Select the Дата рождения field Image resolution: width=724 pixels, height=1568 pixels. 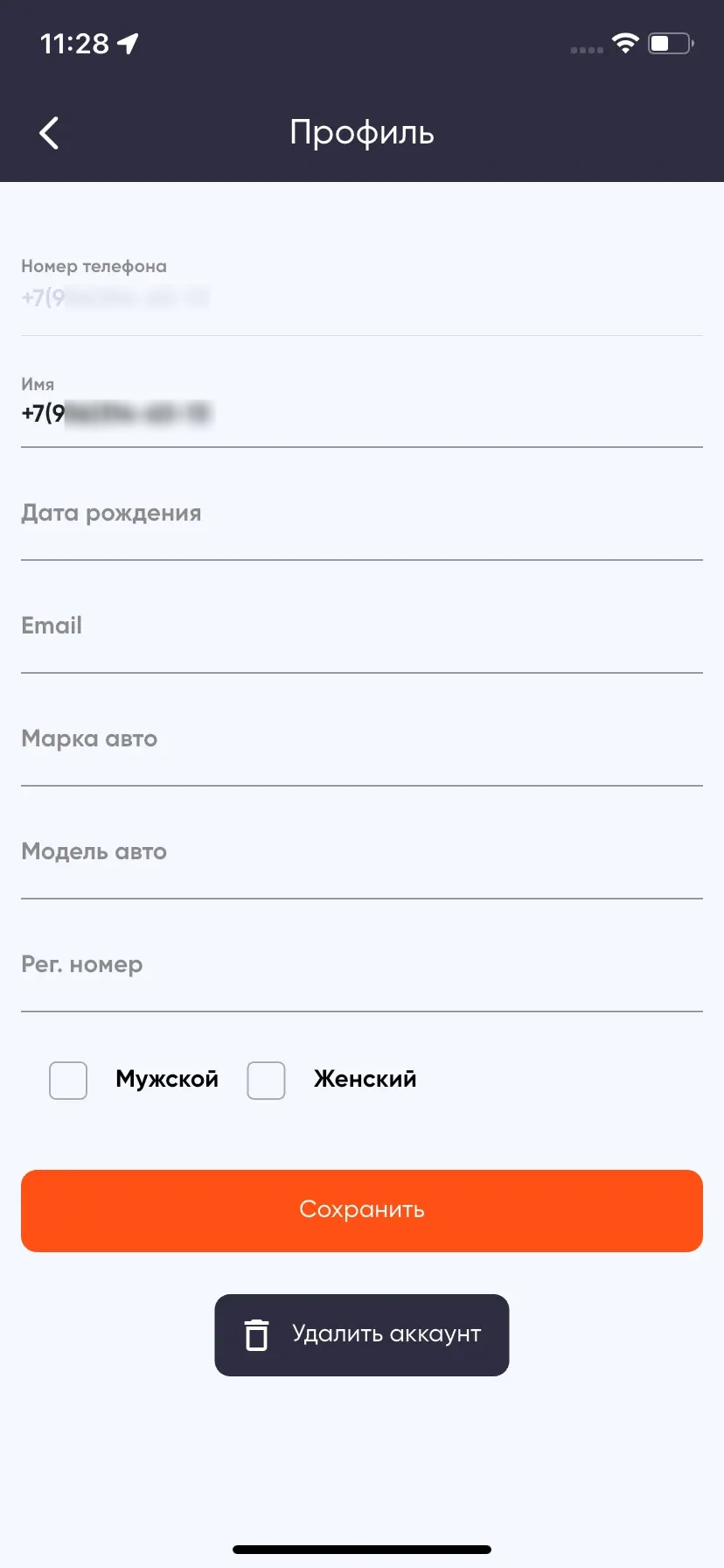coord(361,514)
